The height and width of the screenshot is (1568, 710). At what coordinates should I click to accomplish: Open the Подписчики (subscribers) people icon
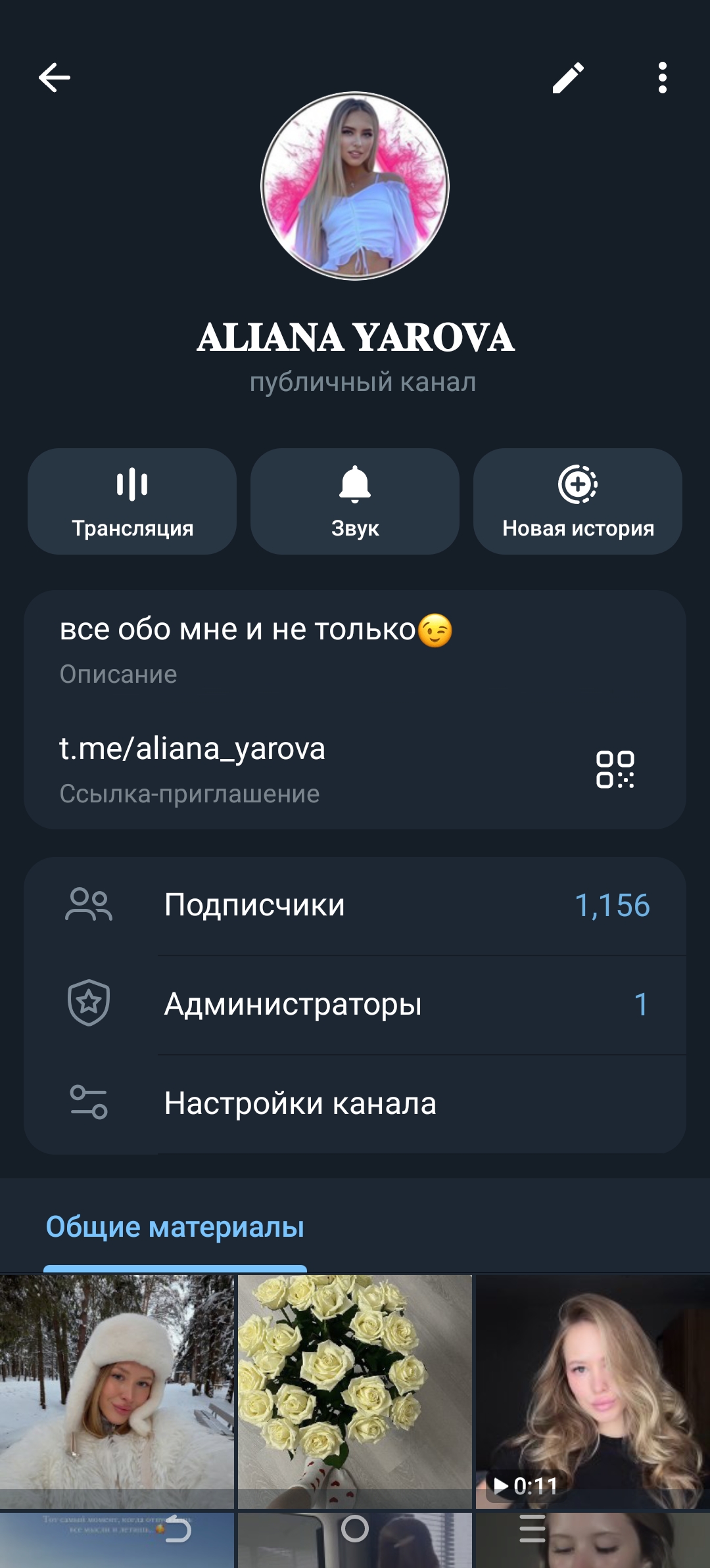coord(90,904)
